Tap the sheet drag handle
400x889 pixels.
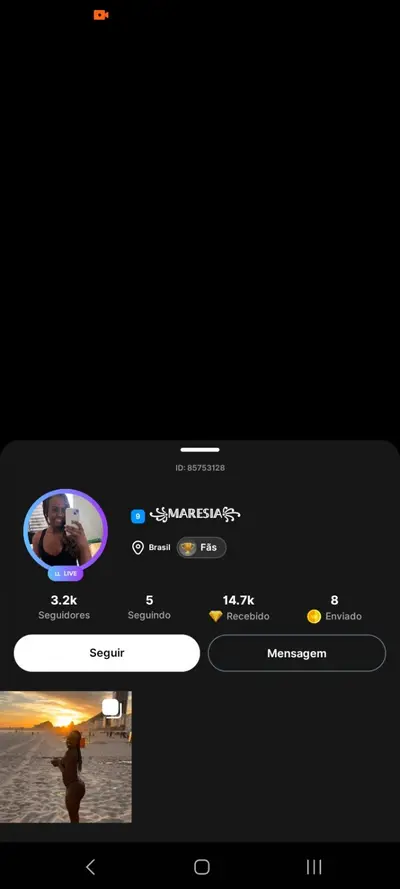click(200, 450)
